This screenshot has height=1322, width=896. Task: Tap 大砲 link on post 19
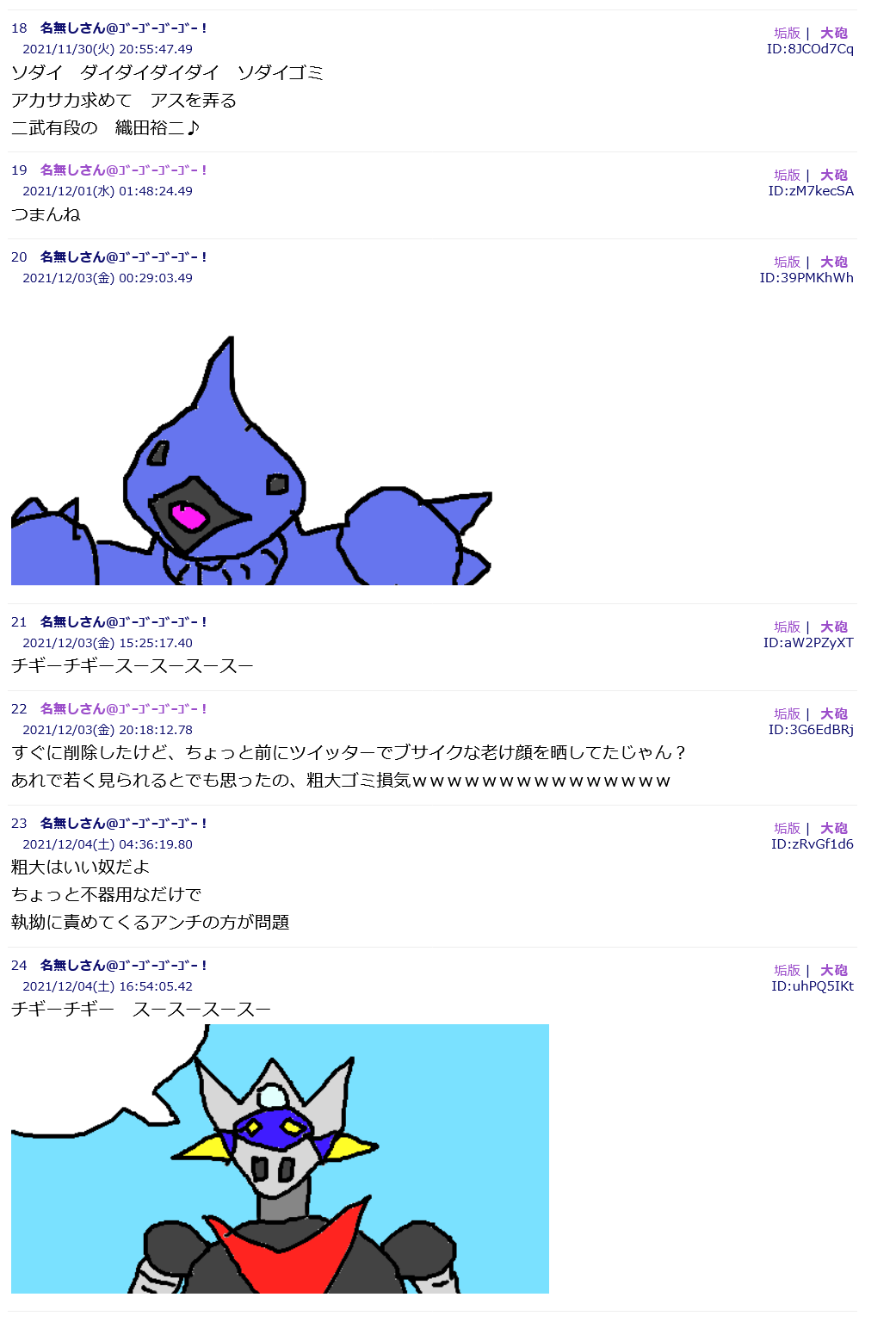point(833,175)
